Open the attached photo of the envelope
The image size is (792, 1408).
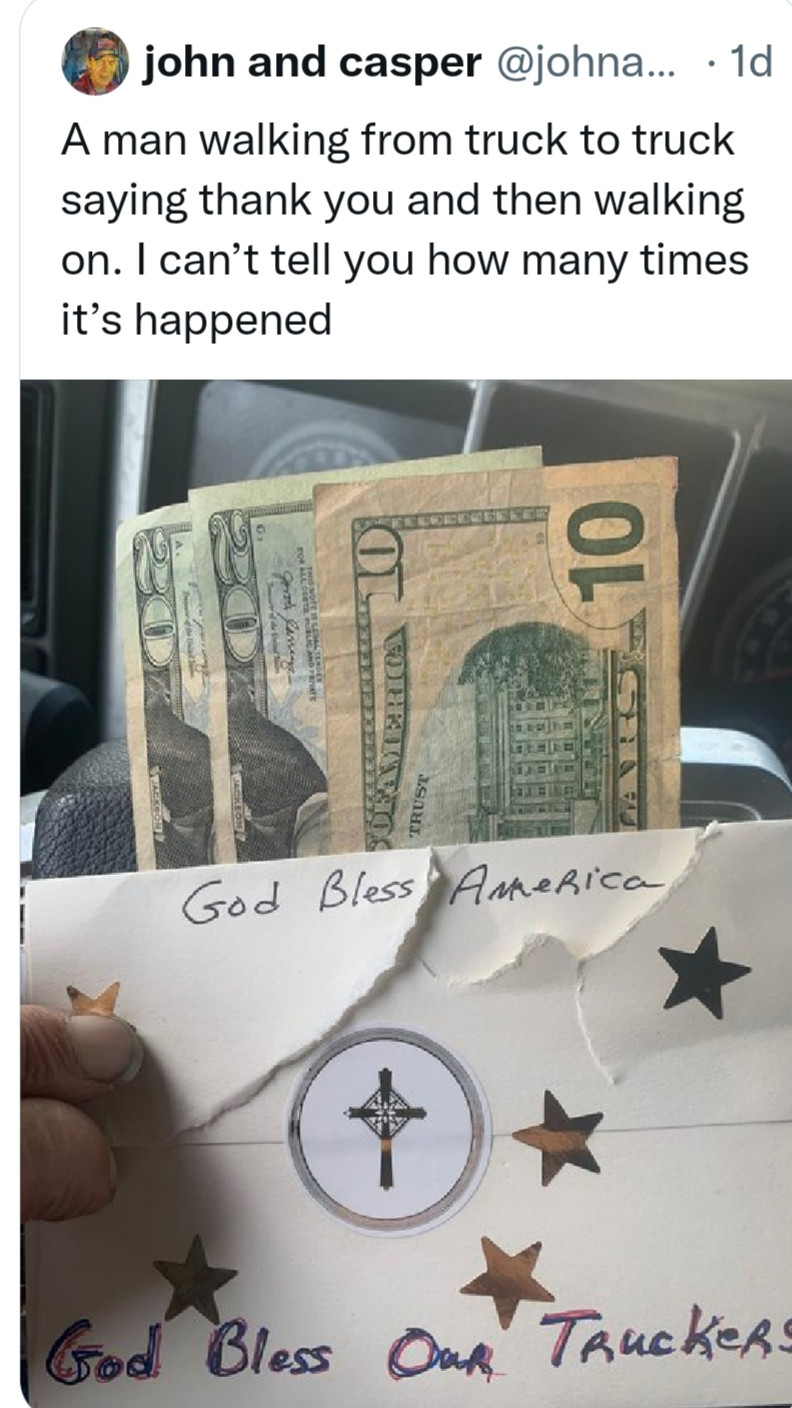coord(405,890)
